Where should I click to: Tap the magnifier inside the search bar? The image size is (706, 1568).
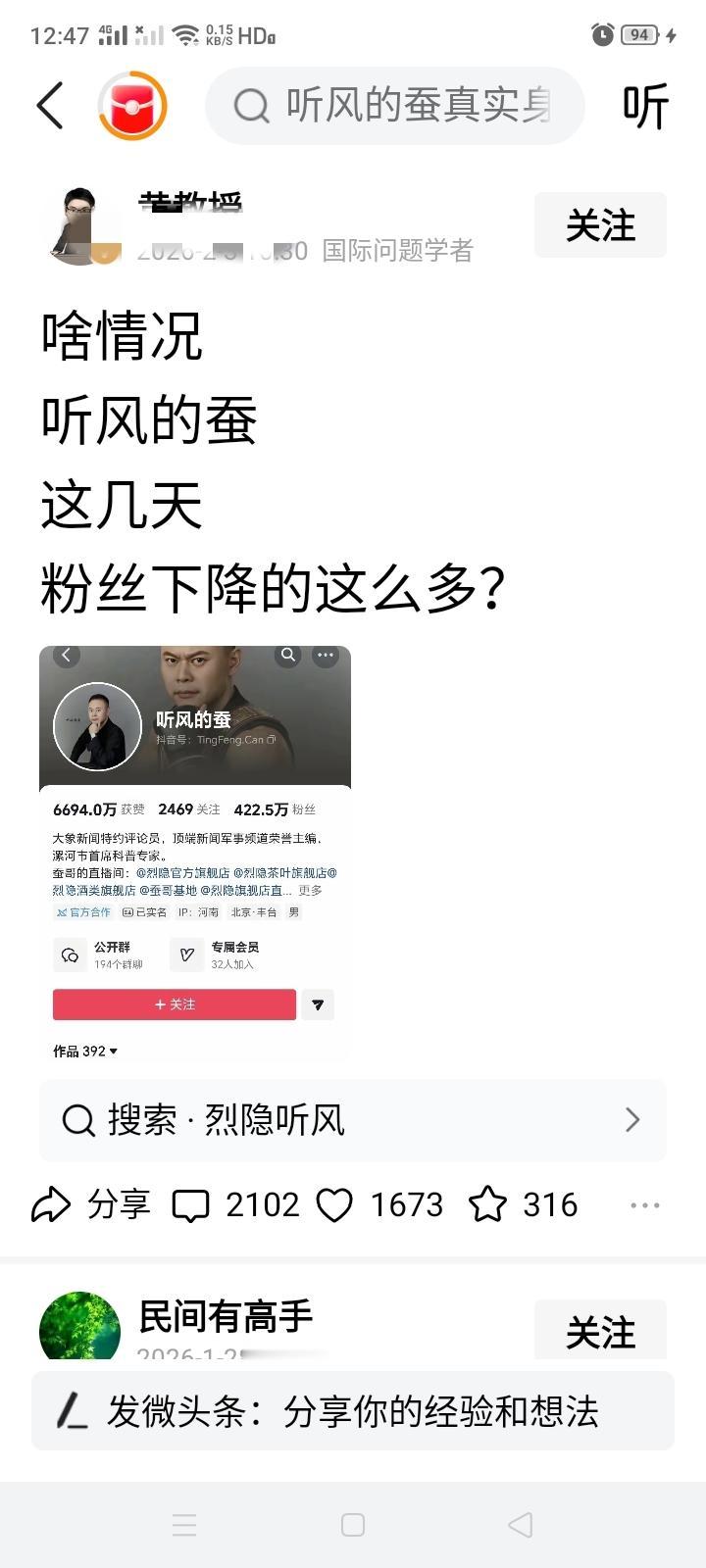[254, 106]
